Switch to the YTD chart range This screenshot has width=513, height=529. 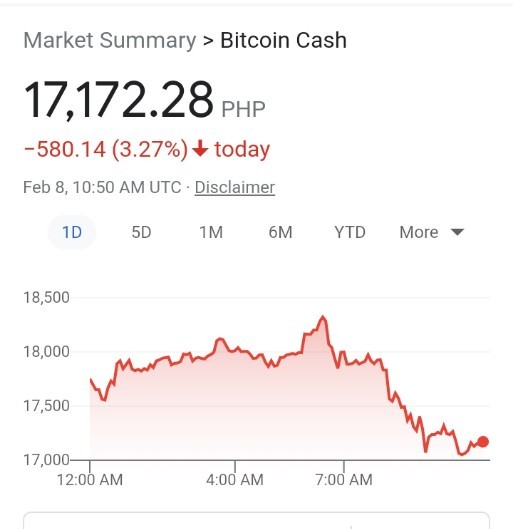[350, 232]
